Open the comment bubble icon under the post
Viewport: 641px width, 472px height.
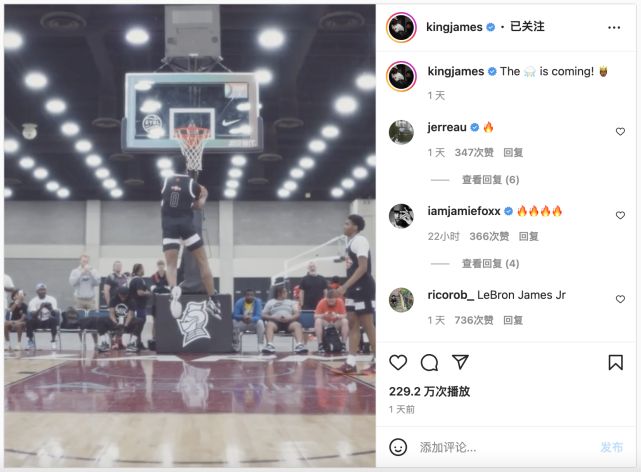pos(429,362)
